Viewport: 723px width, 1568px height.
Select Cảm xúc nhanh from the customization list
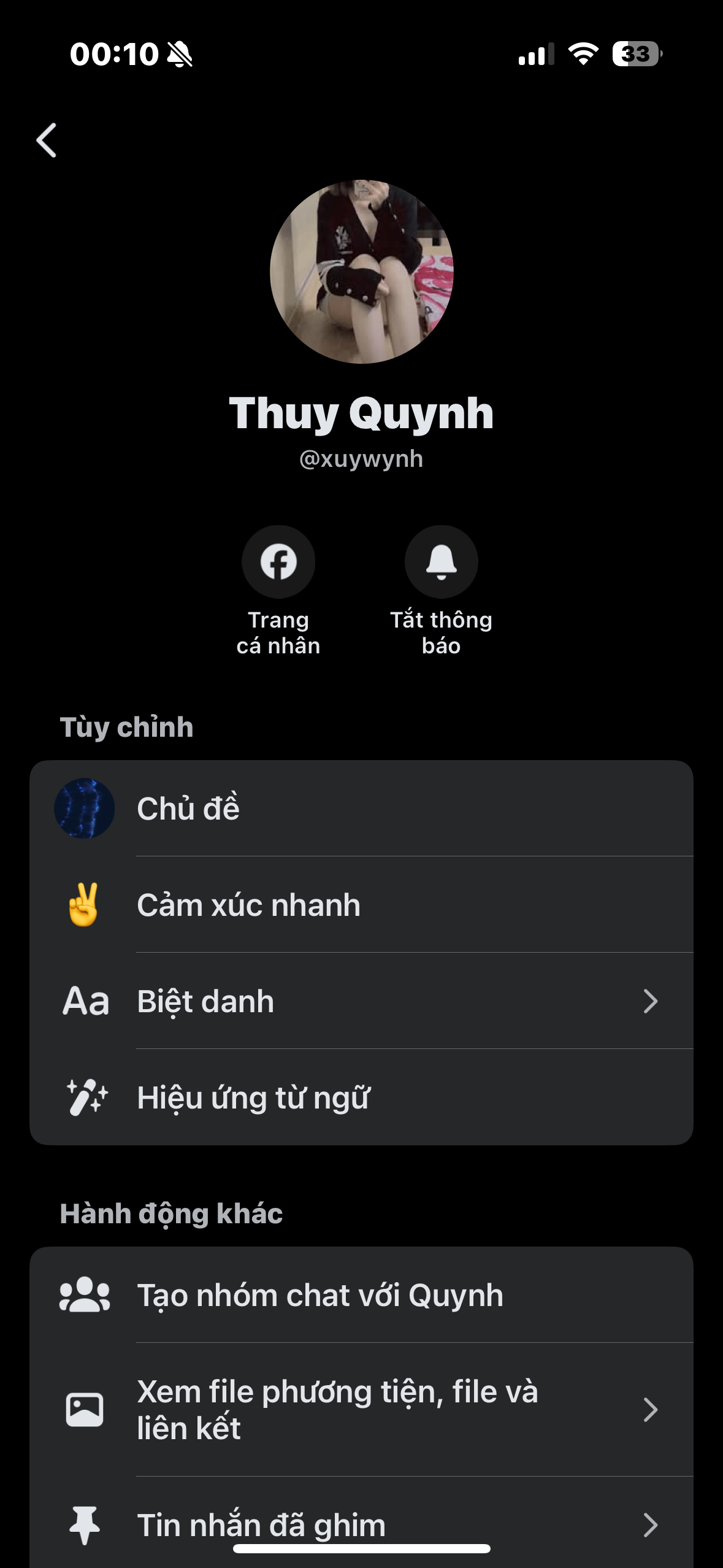pos(248,904)
